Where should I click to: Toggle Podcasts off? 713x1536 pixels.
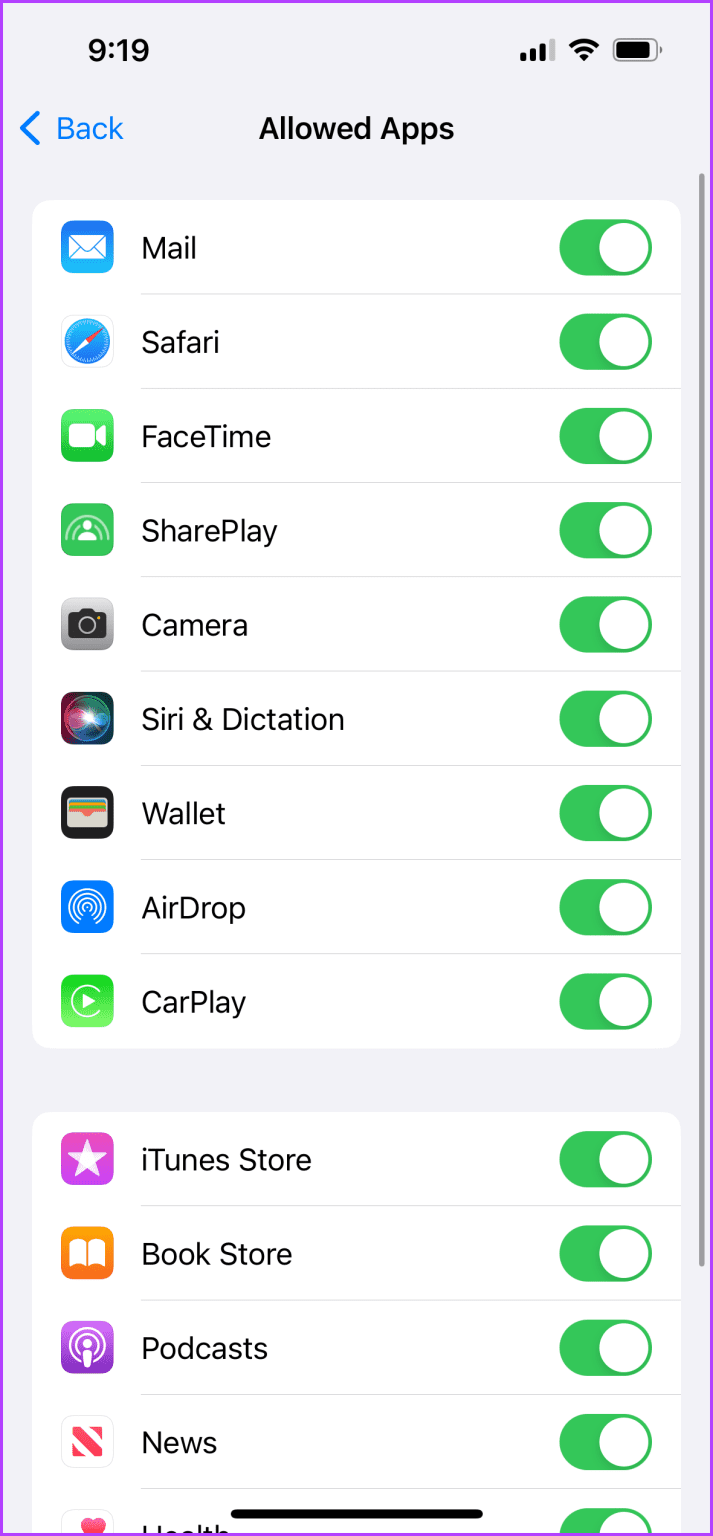pos(605,1348)
